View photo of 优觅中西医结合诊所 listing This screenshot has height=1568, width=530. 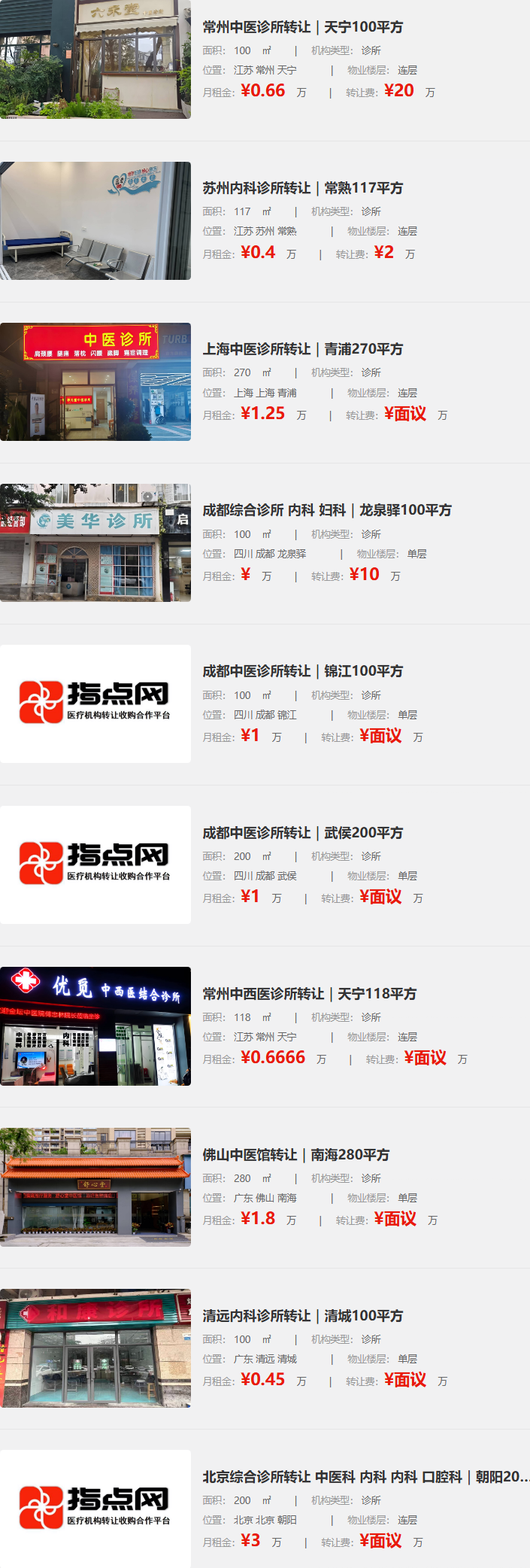pyautogui.click(x=95, y=1026)
